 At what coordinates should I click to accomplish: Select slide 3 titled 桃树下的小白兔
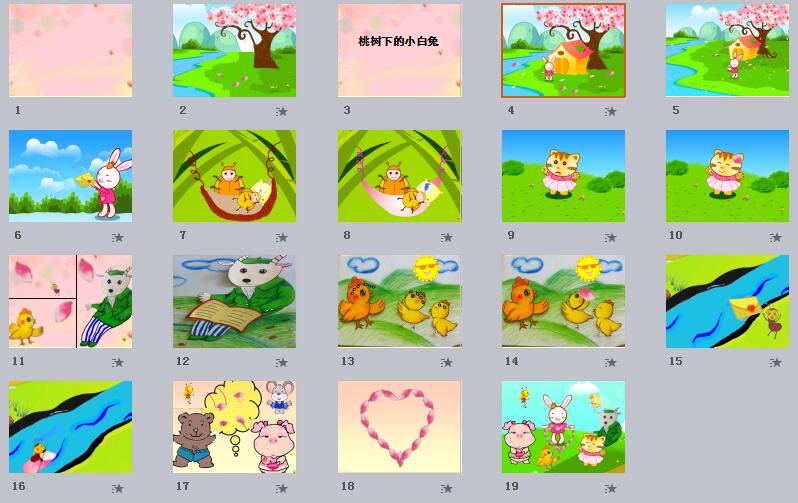399,50
